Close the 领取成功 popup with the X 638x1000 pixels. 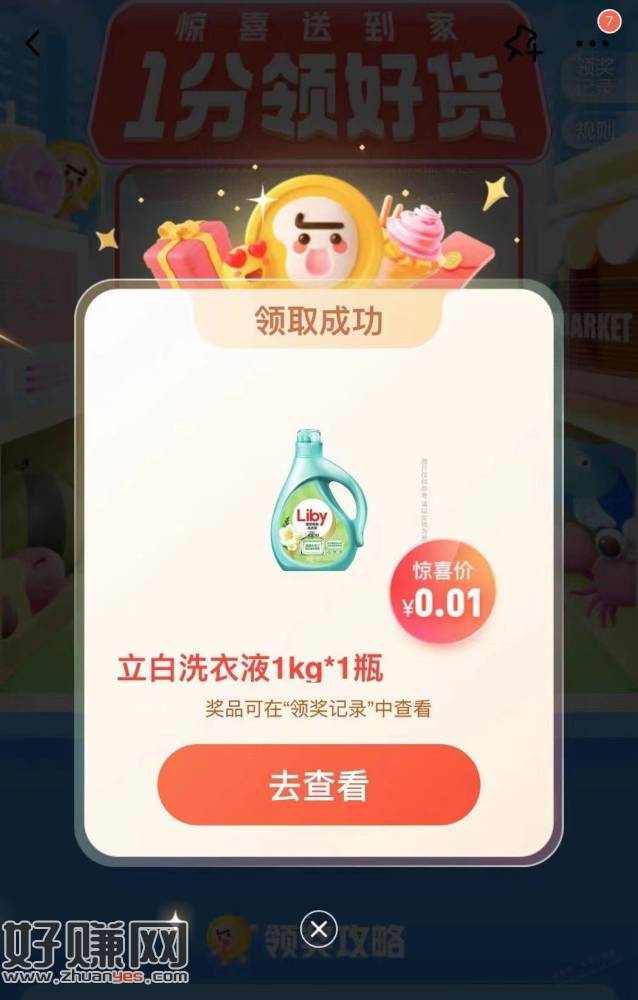pyautogui.click(x=319, y=930)
